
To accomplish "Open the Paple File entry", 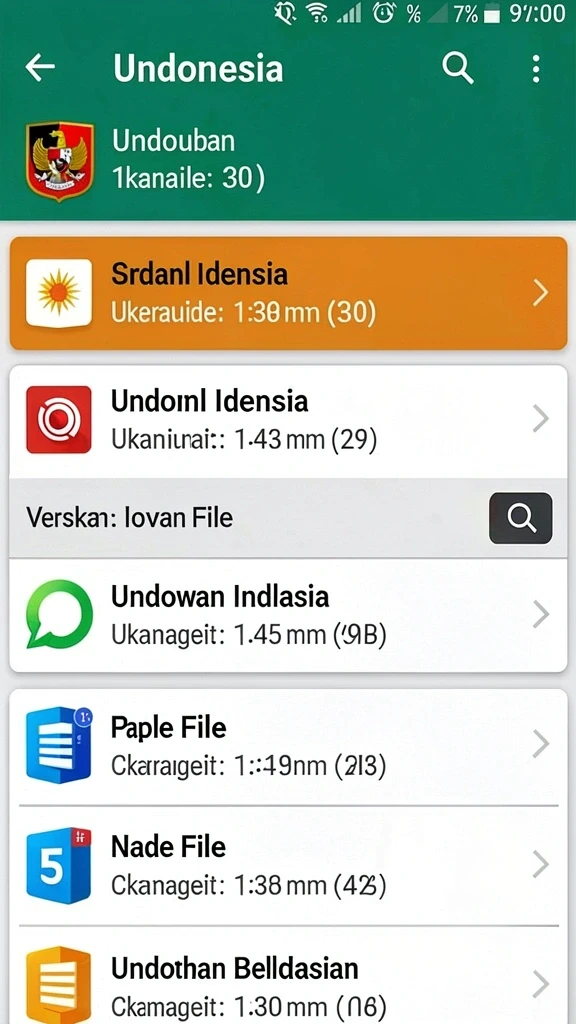I will [288, 746].
